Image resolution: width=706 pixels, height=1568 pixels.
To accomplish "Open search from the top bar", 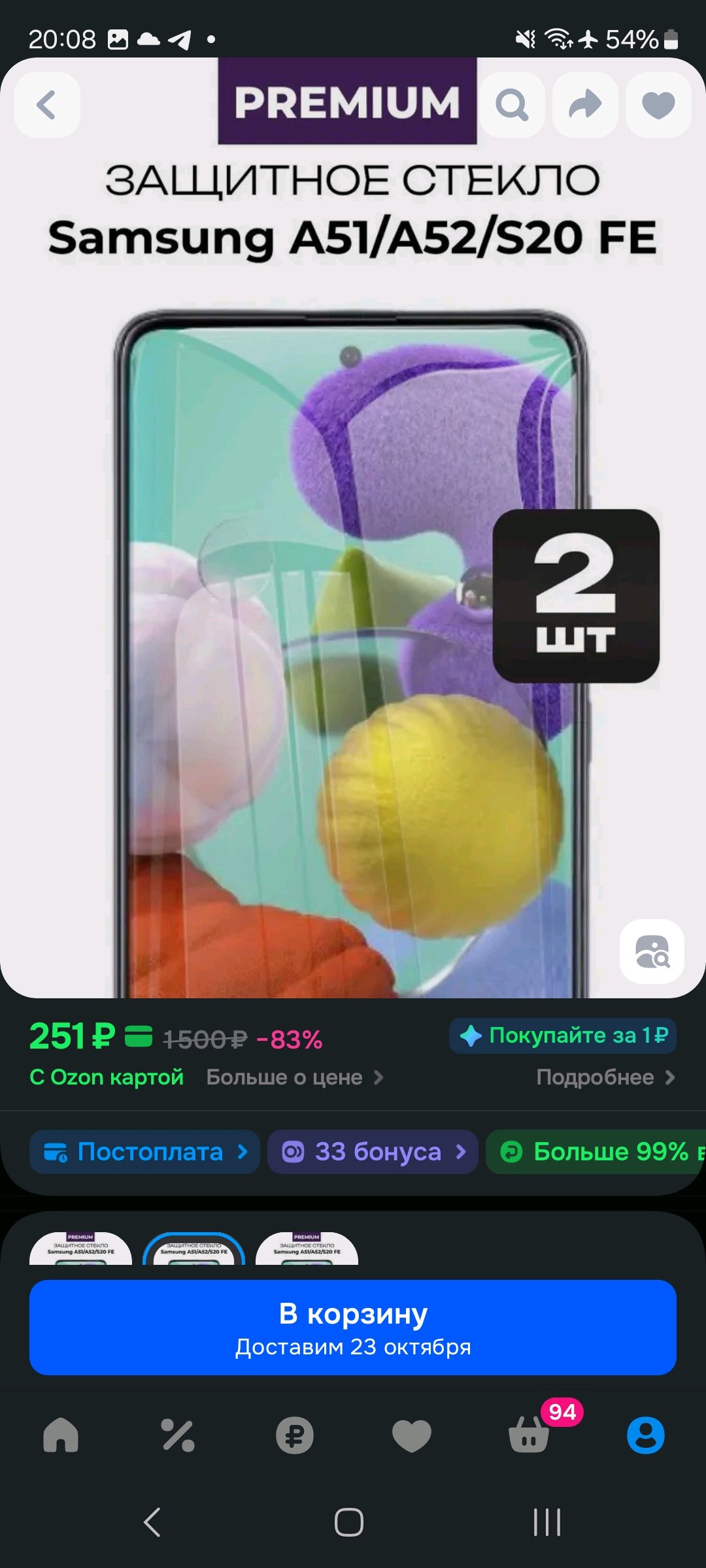I will pos(511,105).
